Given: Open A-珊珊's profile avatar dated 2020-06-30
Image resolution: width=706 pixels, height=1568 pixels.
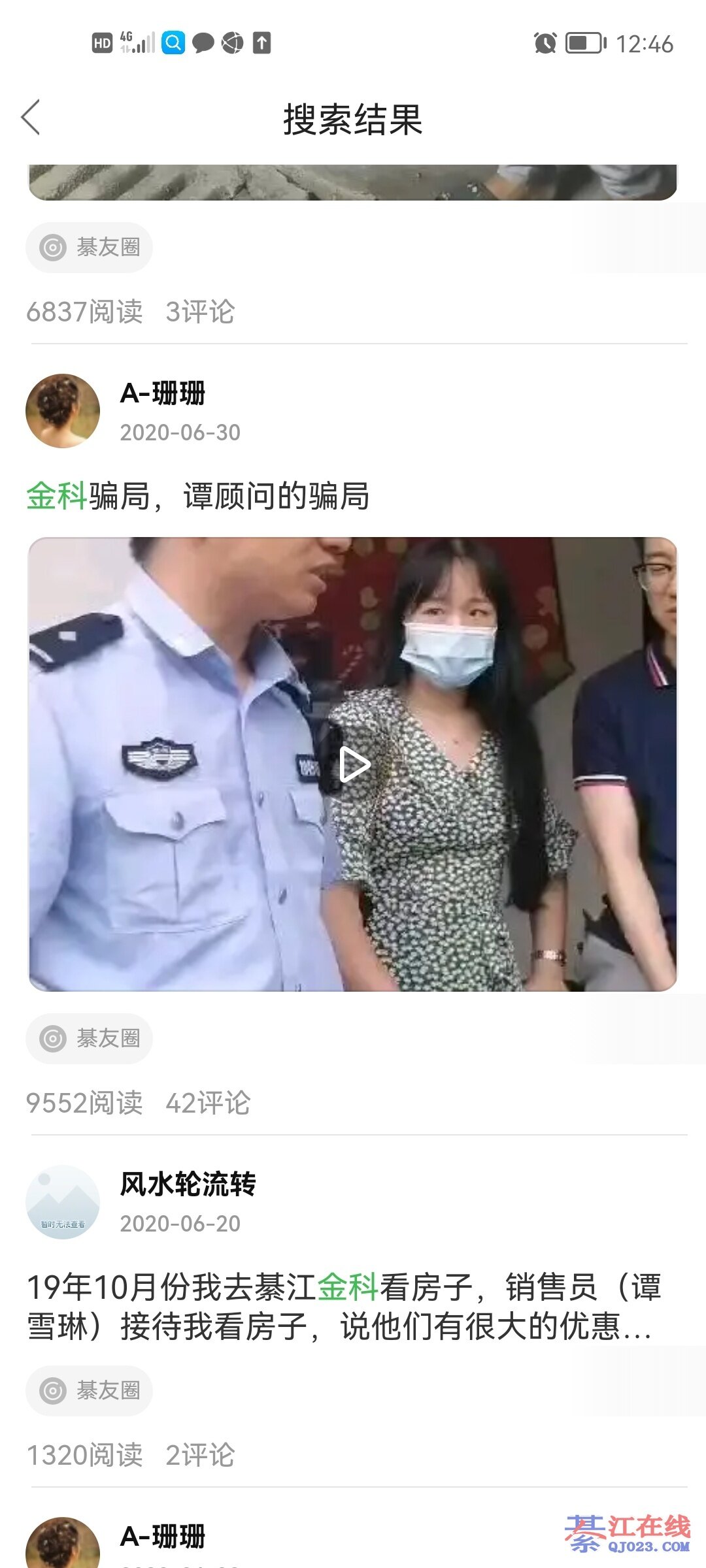Looking at the screenshot, I should [63, 411].
